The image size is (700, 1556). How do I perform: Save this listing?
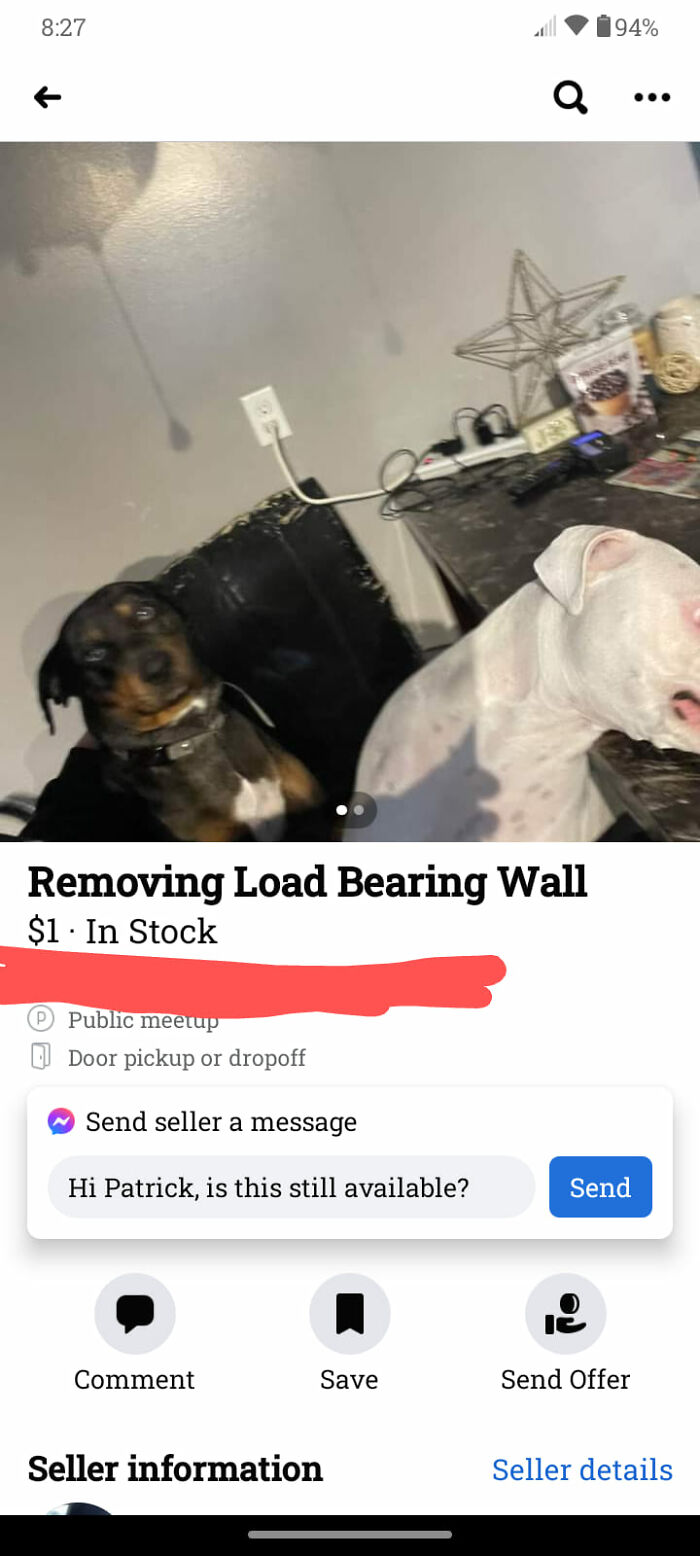(x=349, y=1314)
